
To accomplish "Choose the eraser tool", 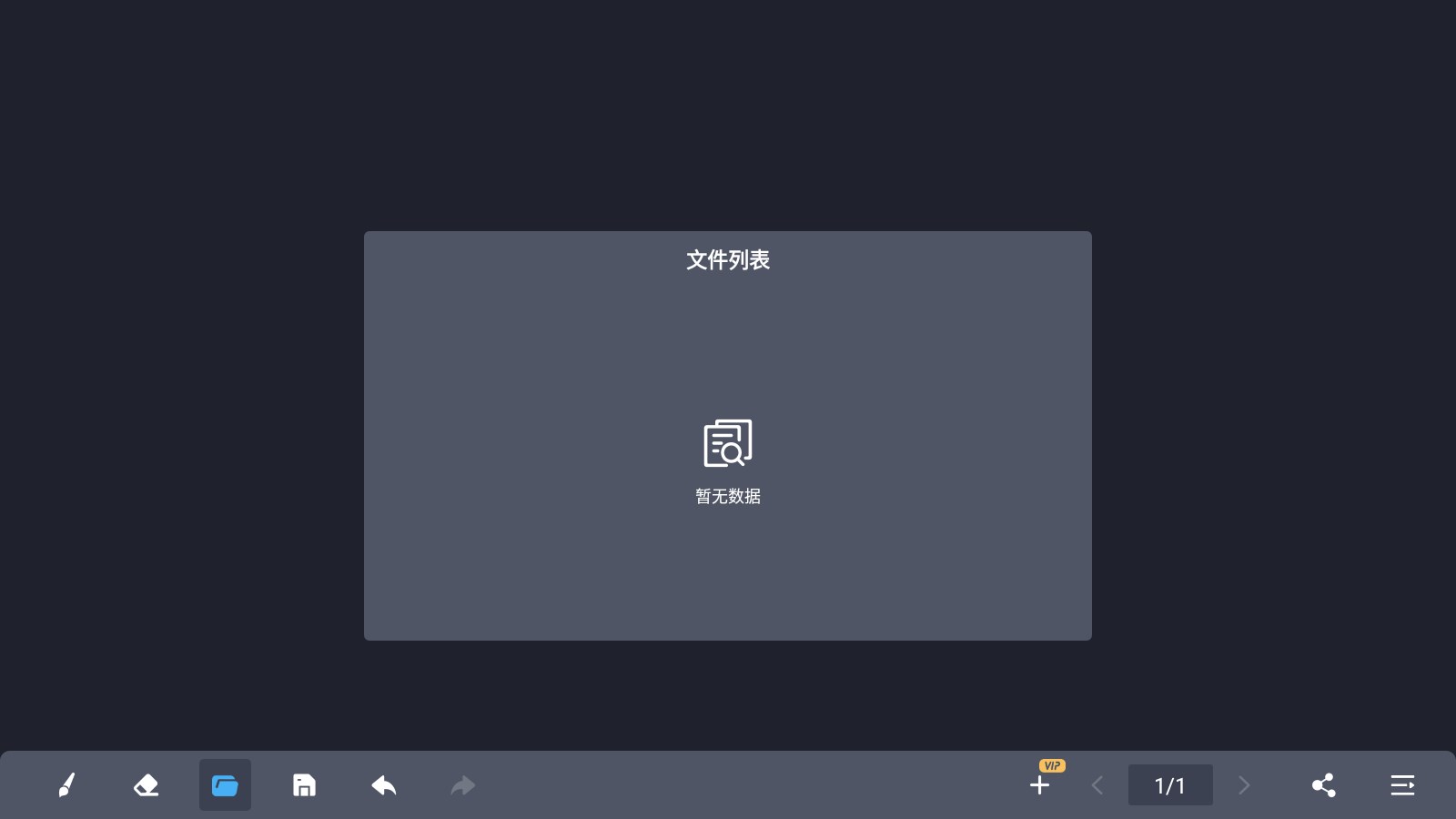I will coord(146,784).
